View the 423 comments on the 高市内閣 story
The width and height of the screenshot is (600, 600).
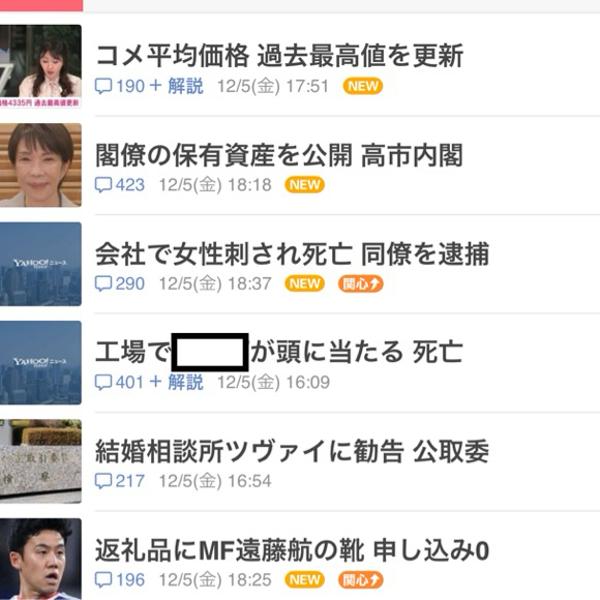click(x=121, y=185)
